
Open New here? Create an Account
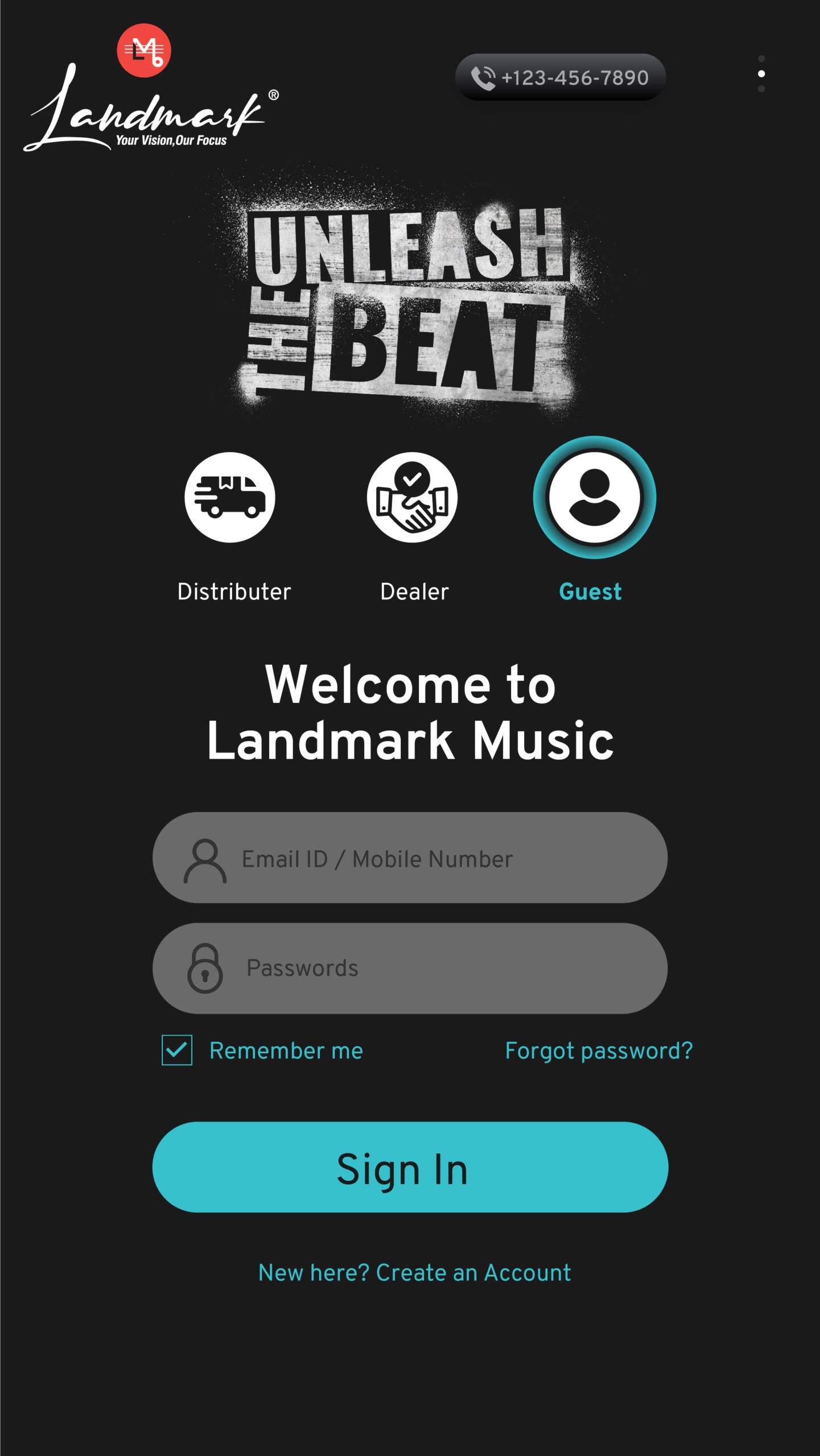[414, 1273]
